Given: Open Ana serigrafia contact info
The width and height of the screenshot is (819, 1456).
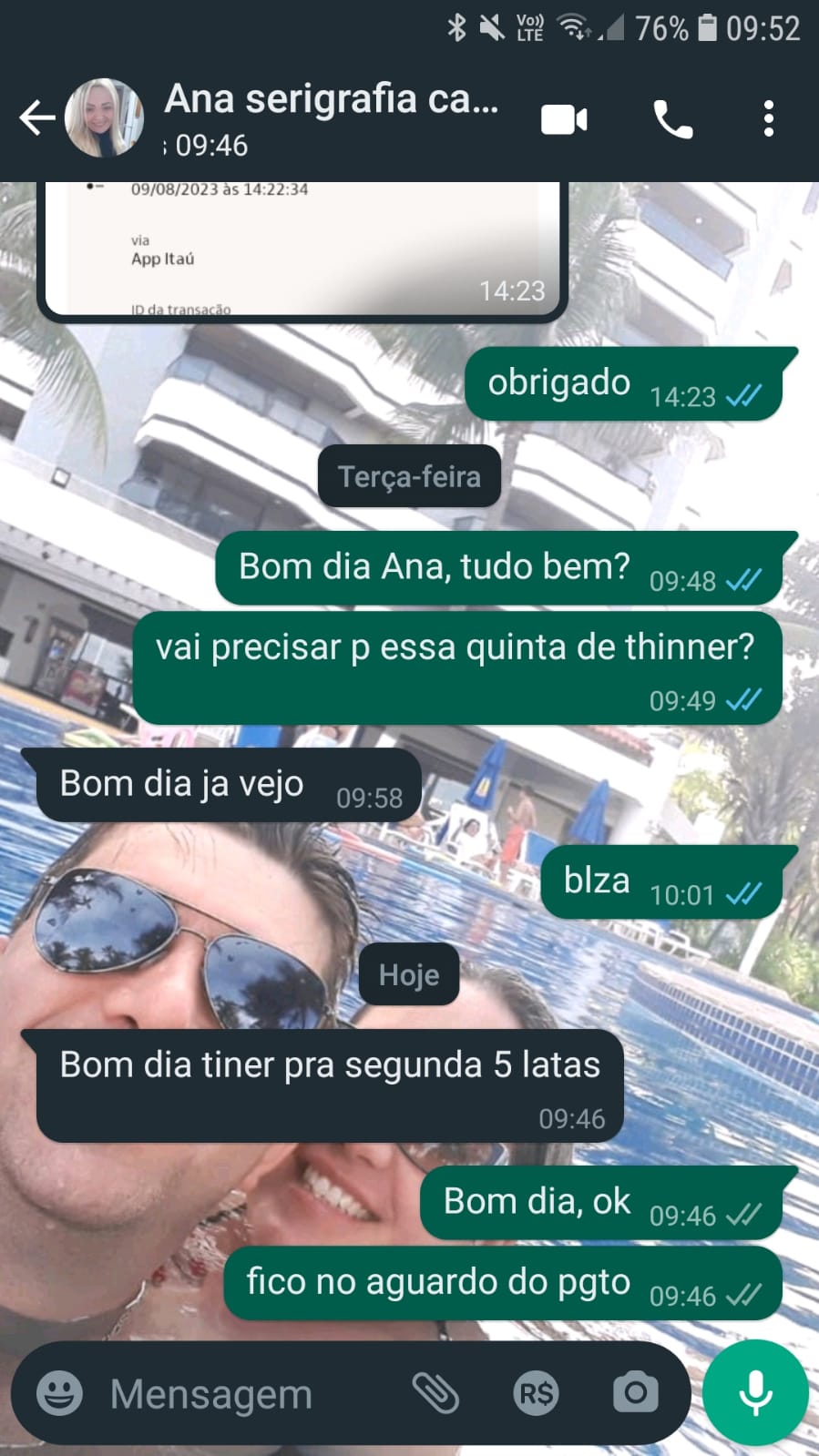Looking at the screenshot, I should tap(332, 118).
